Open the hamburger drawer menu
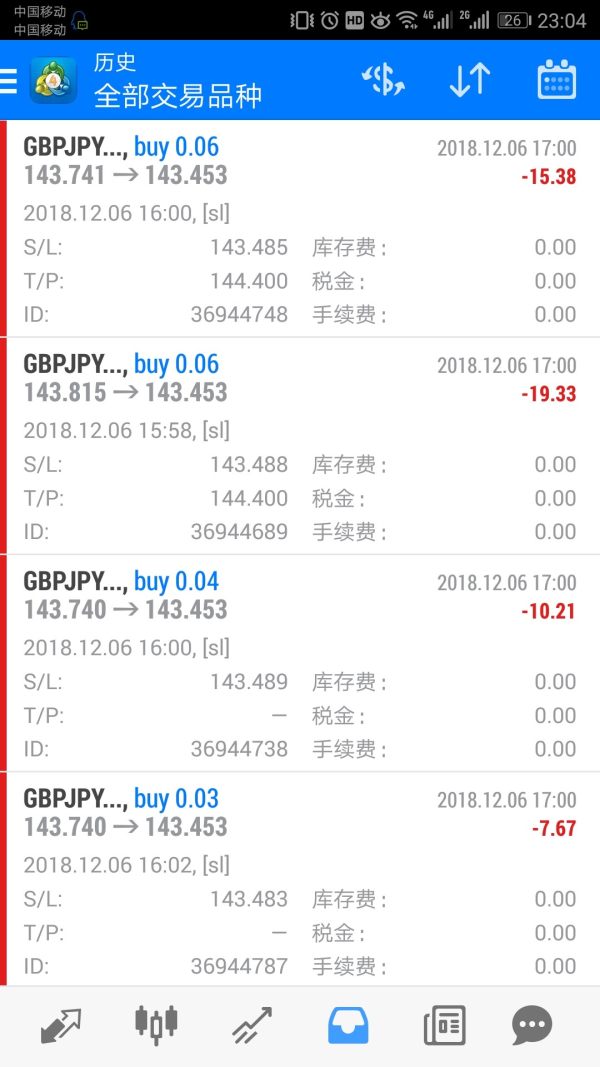600x1067 pixels. coord(9,81)
